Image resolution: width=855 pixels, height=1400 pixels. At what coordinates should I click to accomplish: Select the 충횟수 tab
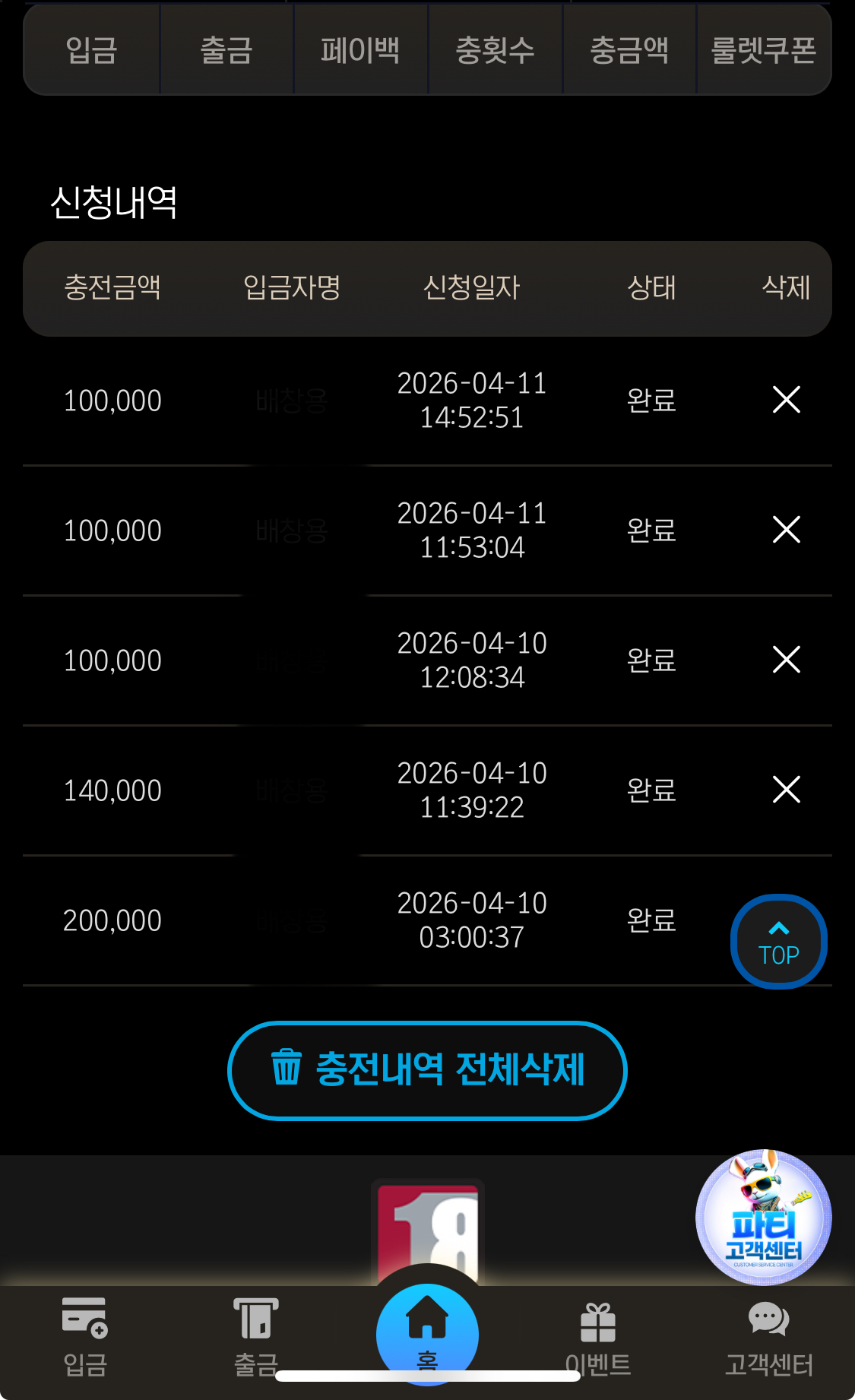pyautogui.click(x=495, y=50)
